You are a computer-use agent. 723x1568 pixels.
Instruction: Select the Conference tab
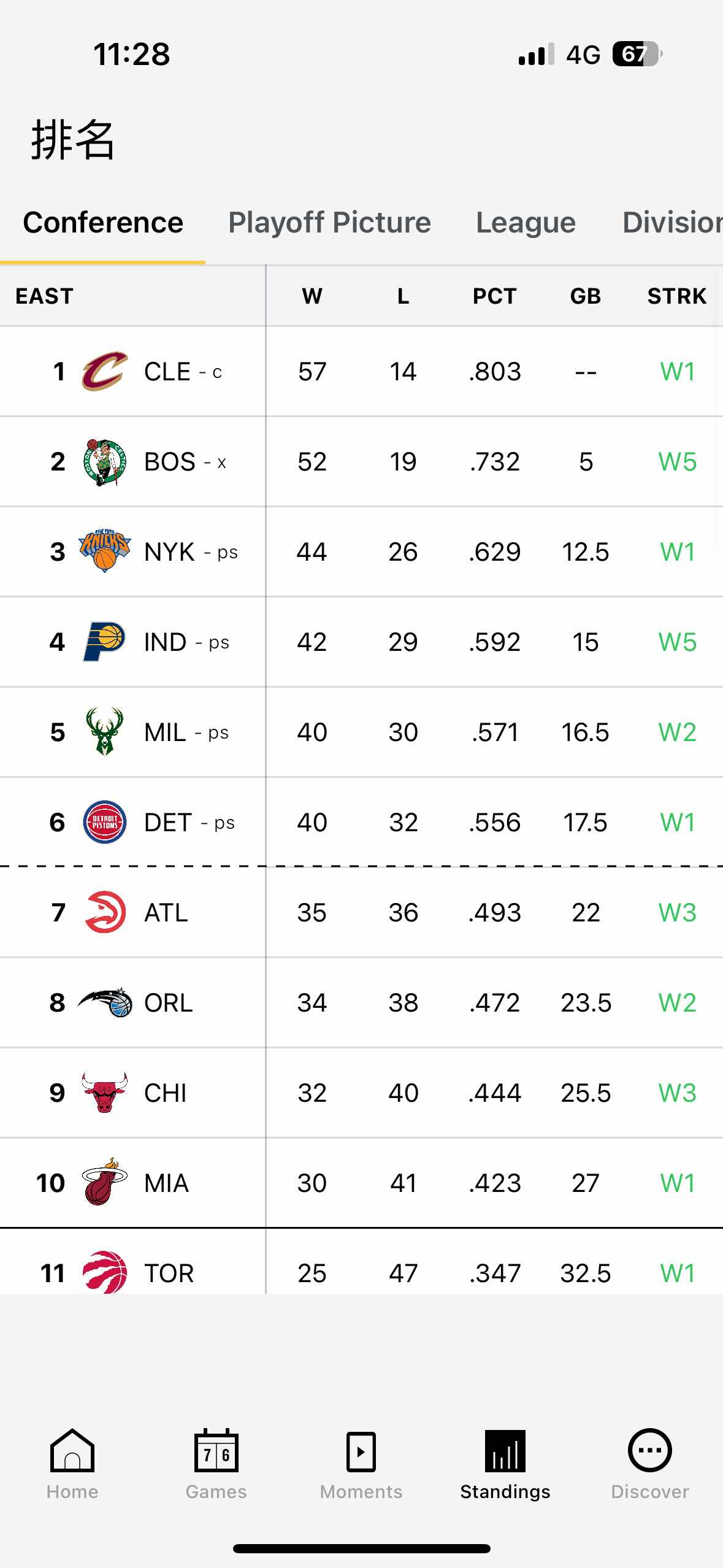[103, 222]
